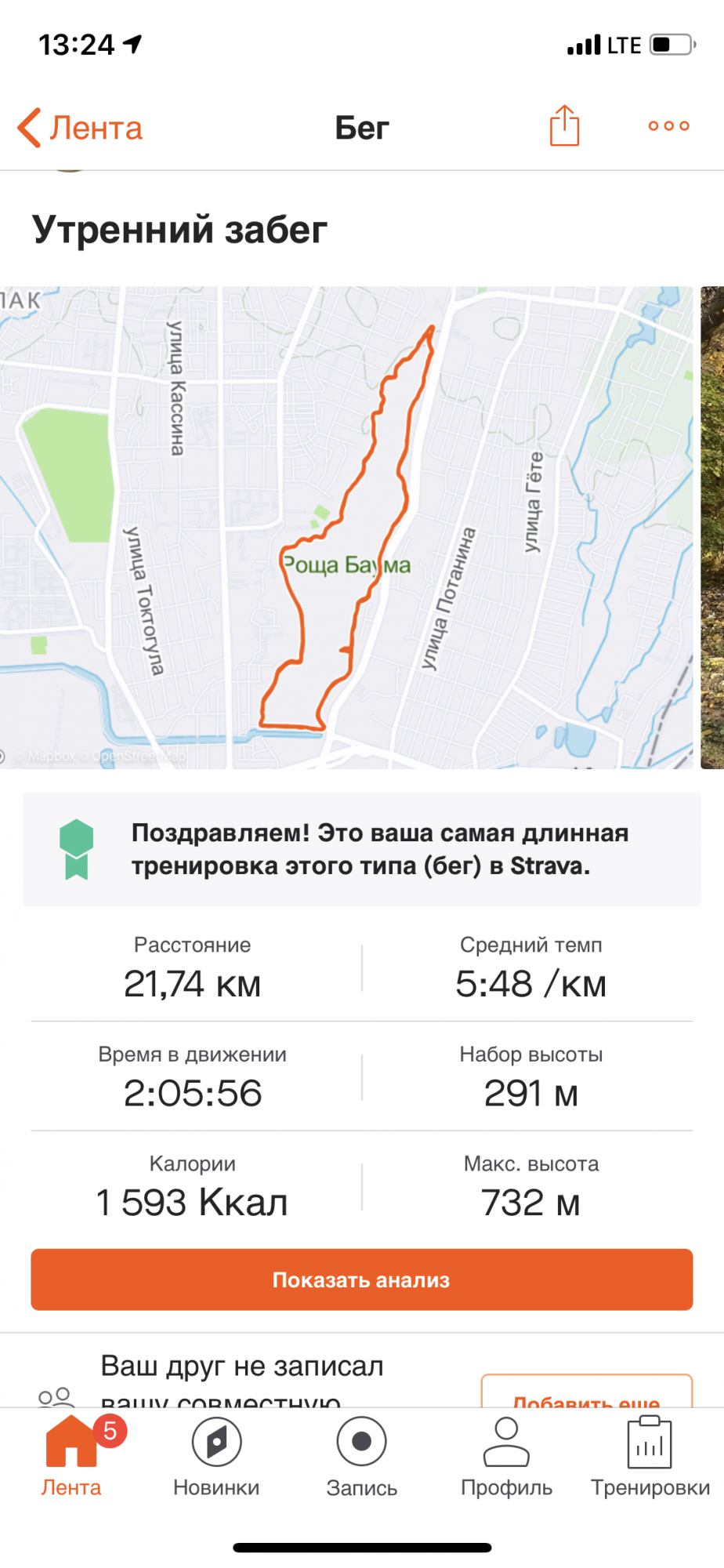Open the run route map
The height and width of the screenshot is (1568, 724).
346,527
